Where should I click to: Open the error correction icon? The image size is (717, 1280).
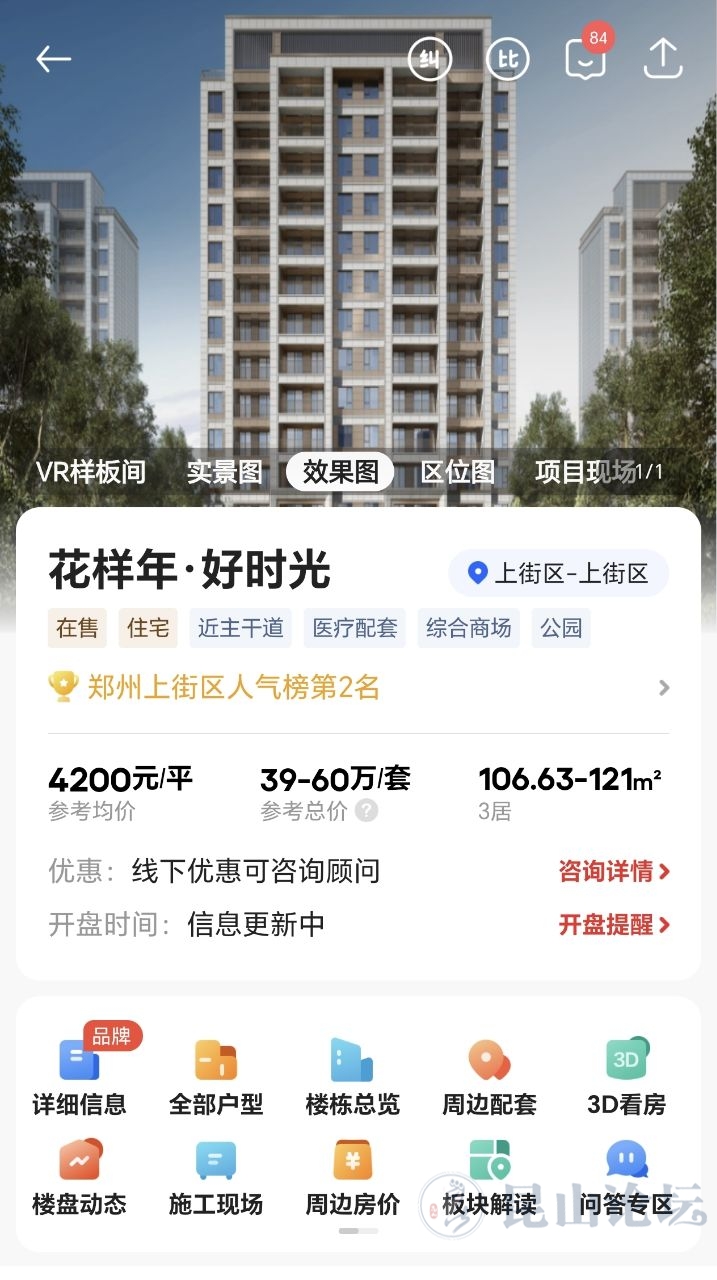(430, 59)
